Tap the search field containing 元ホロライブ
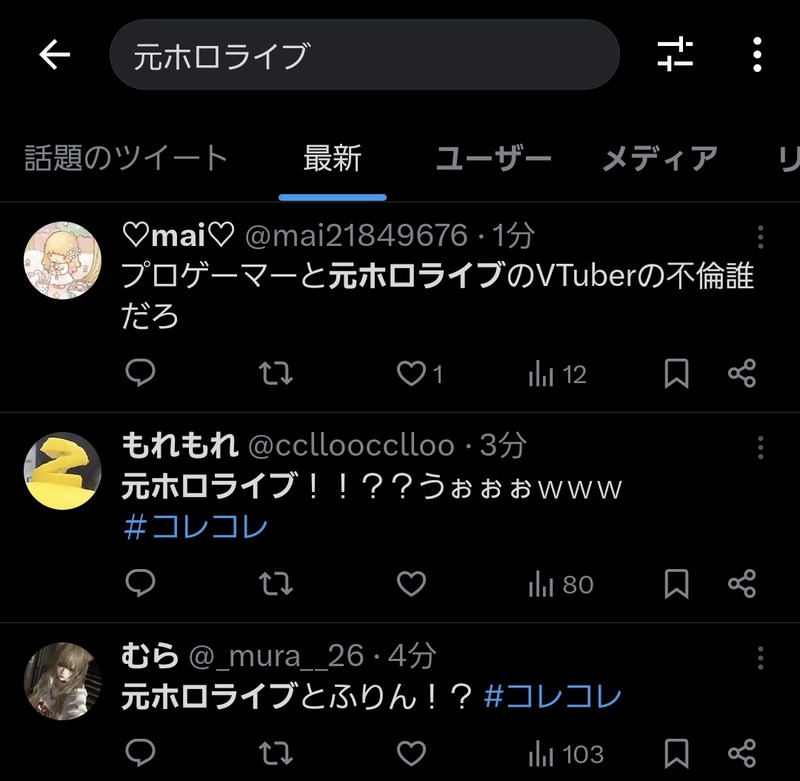The image size is (800, 781). pyautogui.click(x=364, y=56)
